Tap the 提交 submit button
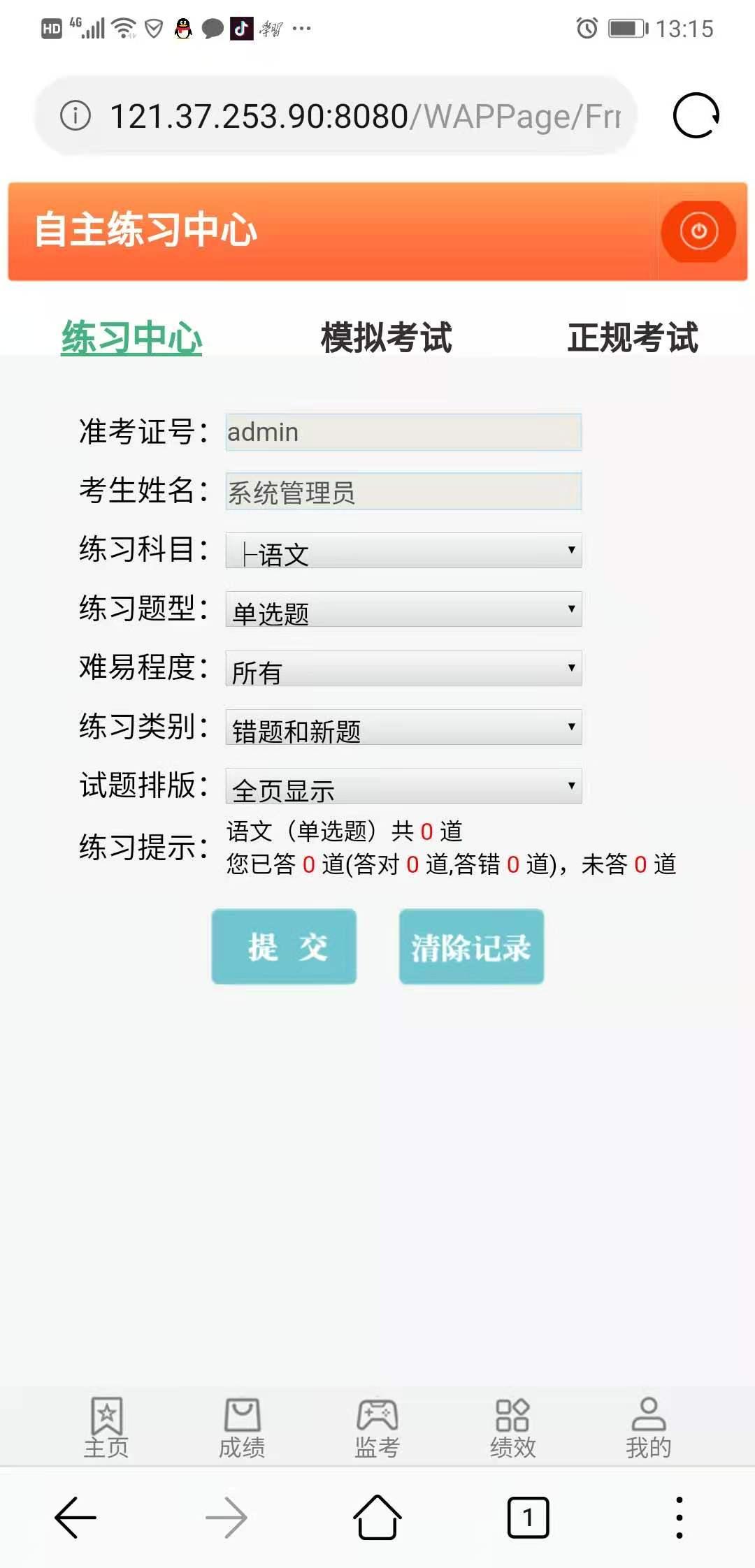 click(x=284, y=947)
